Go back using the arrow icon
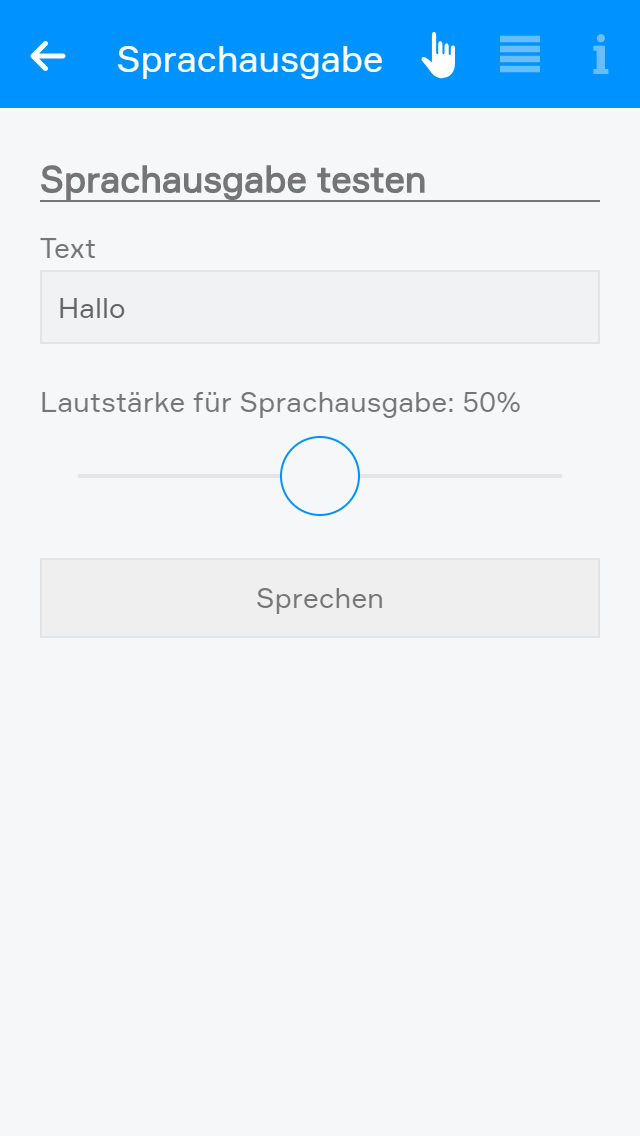The image size is (640, 1136). coord(48,56)
